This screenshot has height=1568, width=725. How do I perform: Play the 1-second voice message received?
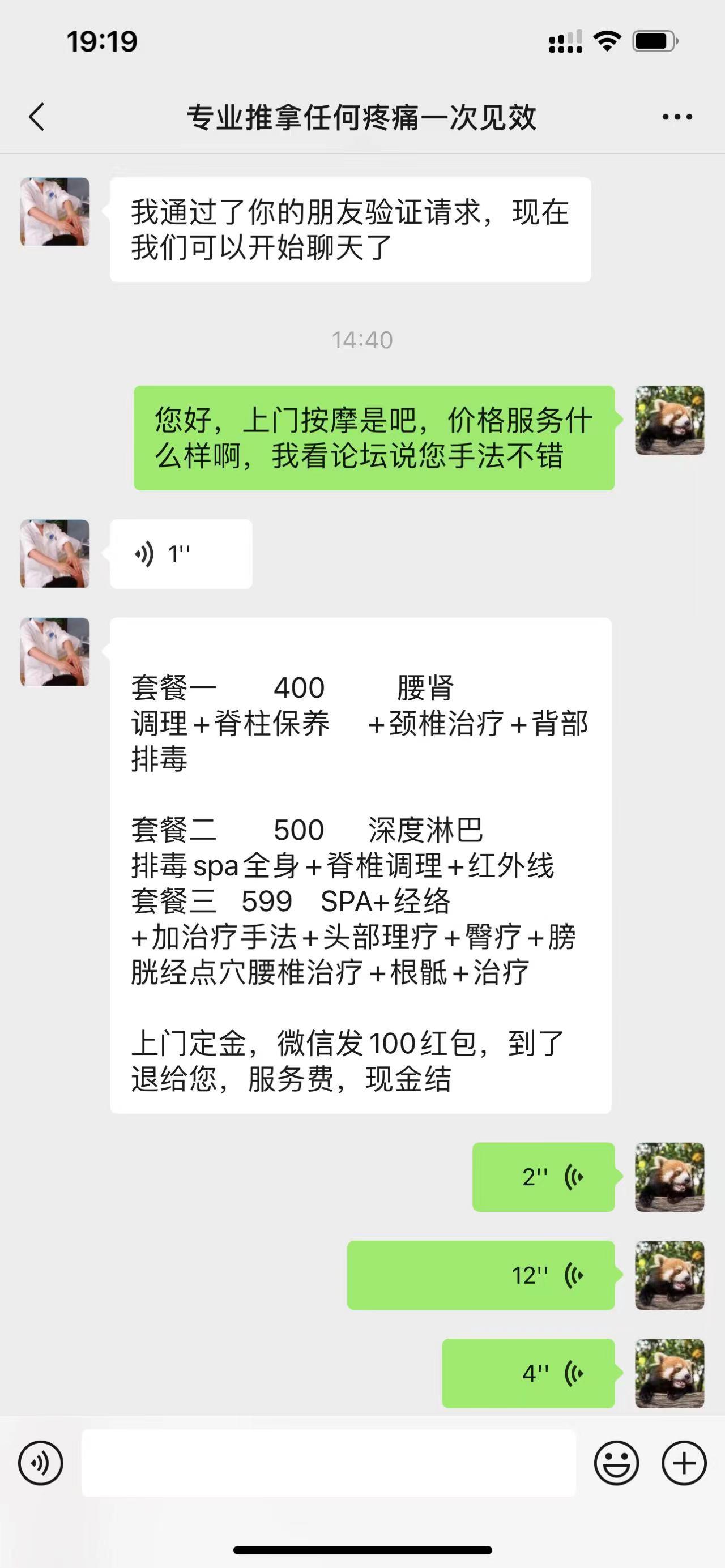(x=180, y=554)
